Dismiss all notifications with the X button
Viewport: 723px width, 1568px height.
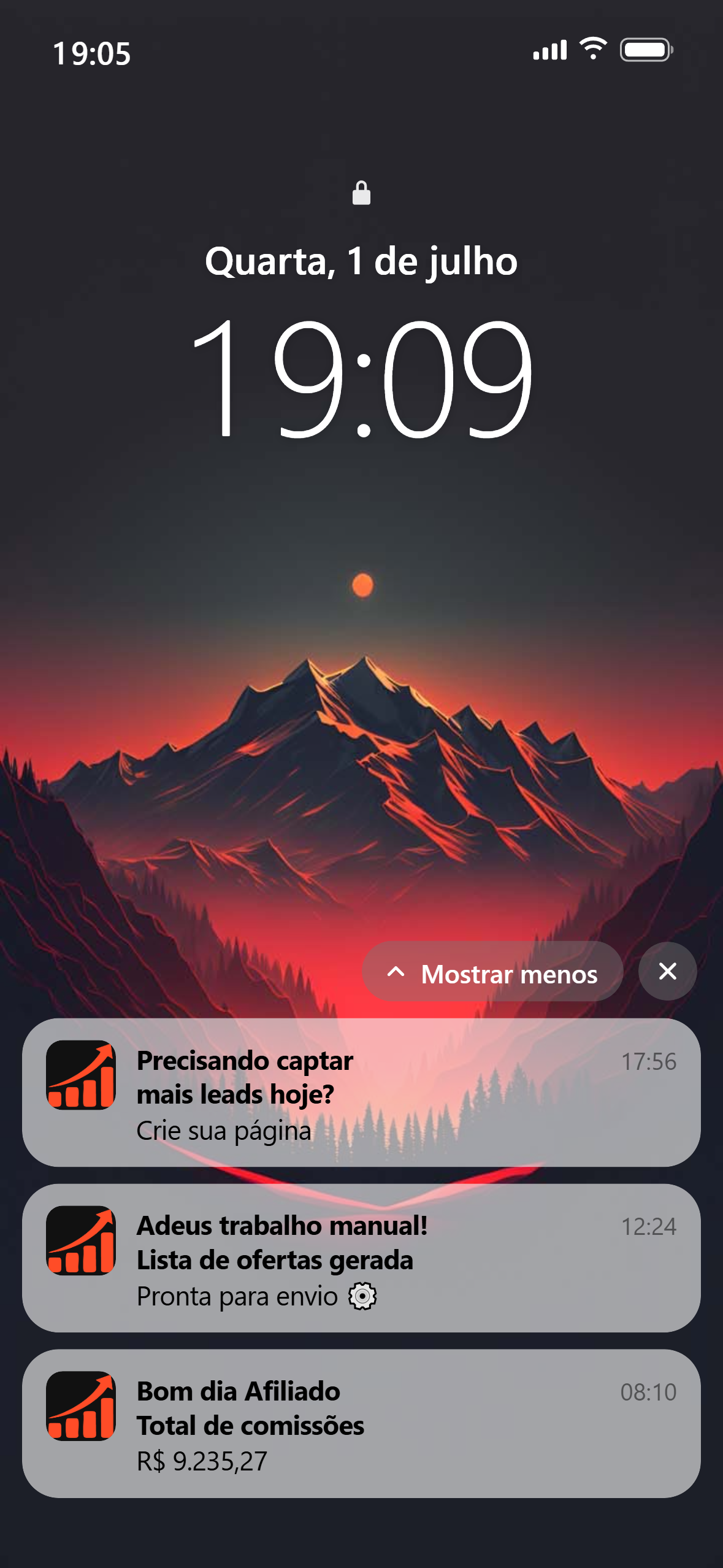pos(667,971)
